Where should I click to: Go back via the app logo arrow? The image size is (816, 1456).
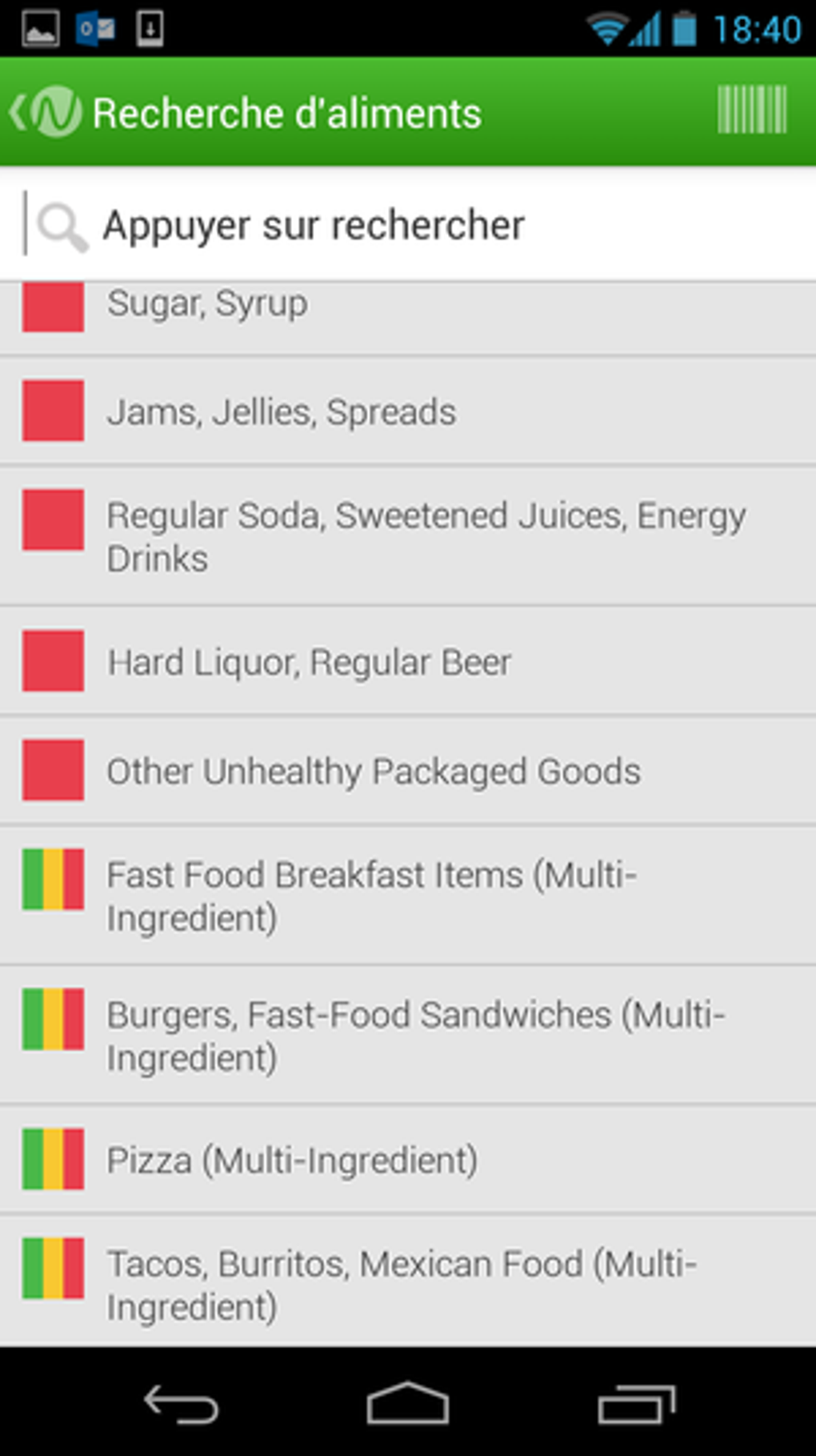click(x=46, y=112)
